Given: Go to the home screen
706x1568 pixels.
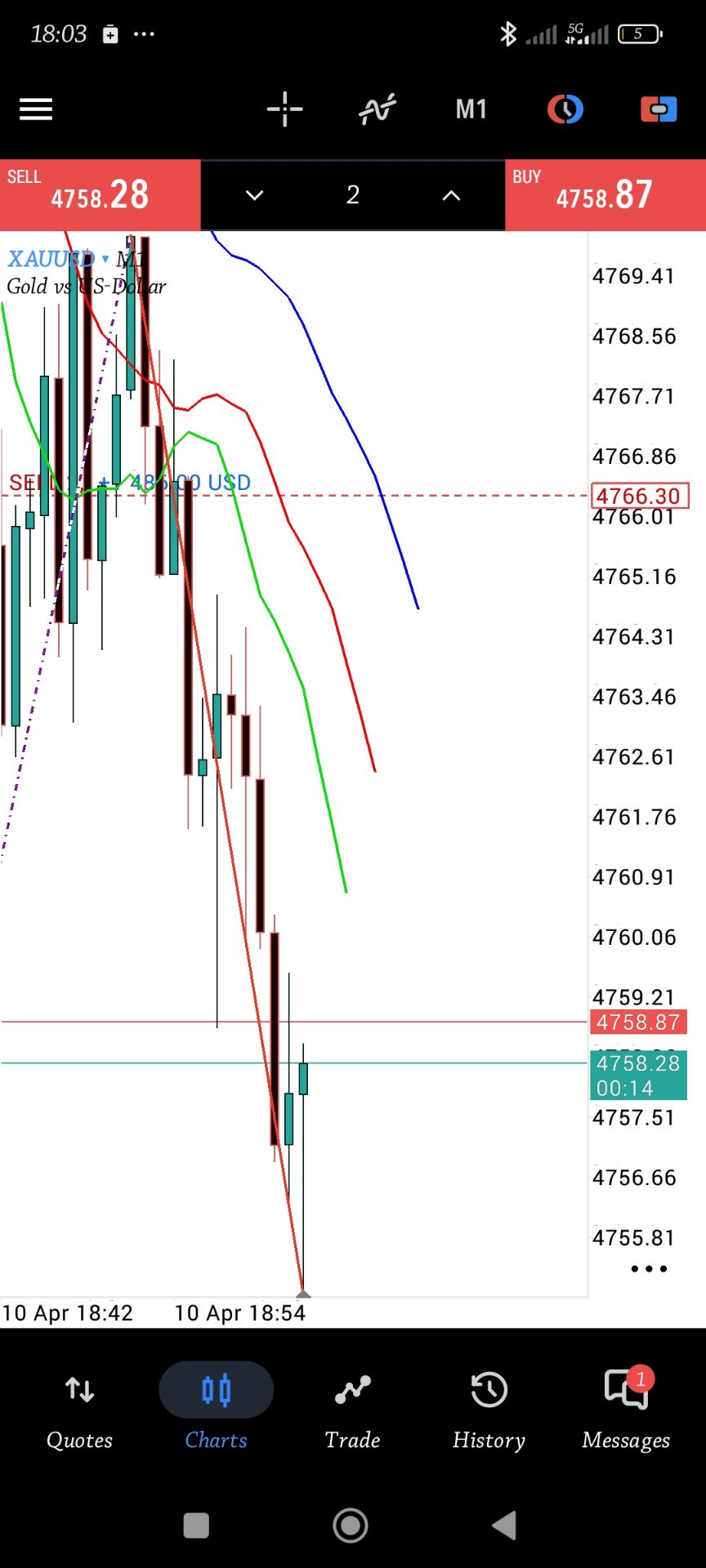Looking at the screenshot, I should tap(351, 1525).
